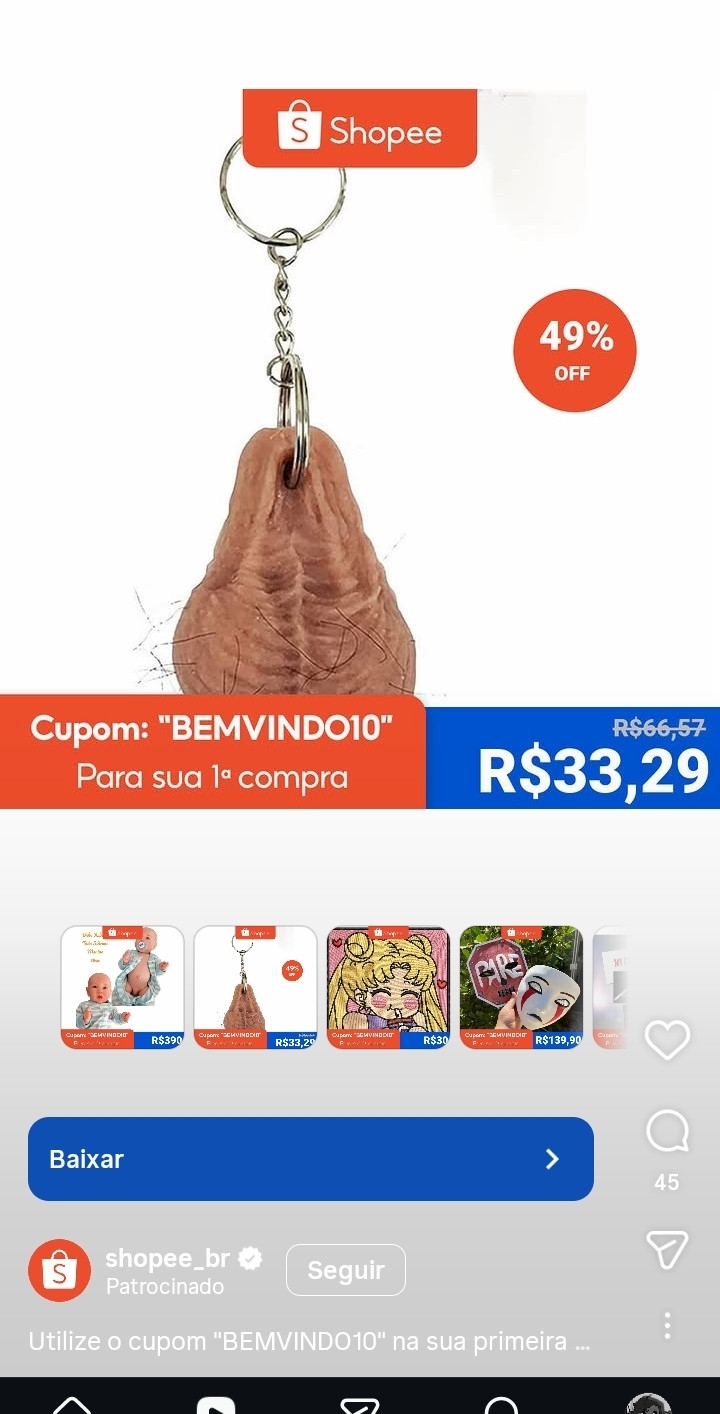Follow shopee_br with the Seguir button
This screenshot has width=720, height=1414.
pos(345,1270)
